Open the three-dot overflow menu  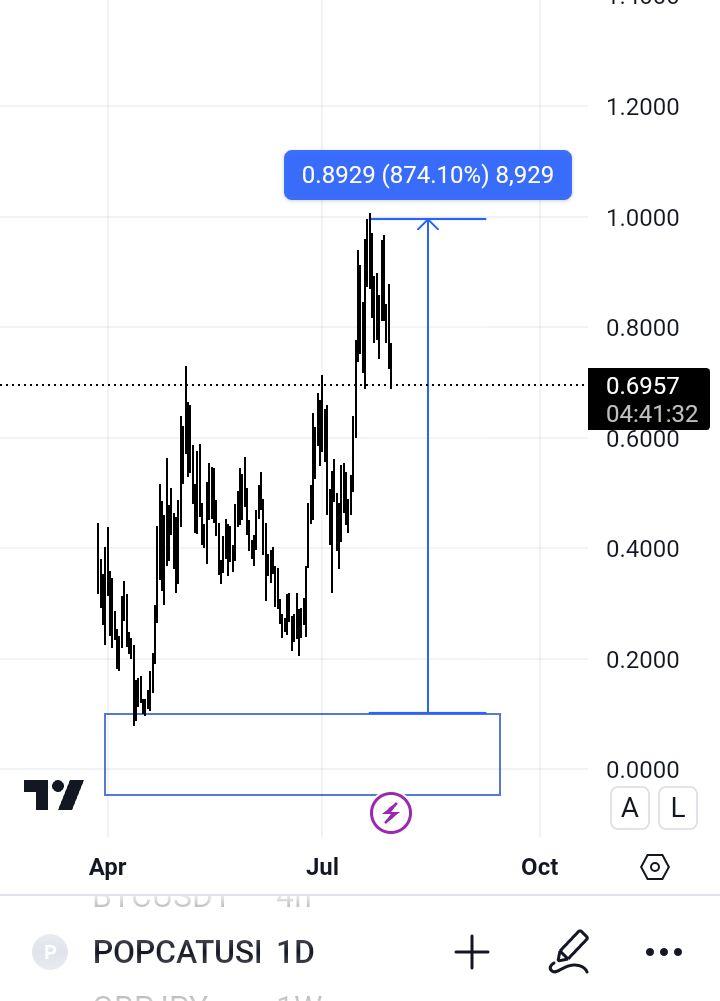click(x=664, y=952)
